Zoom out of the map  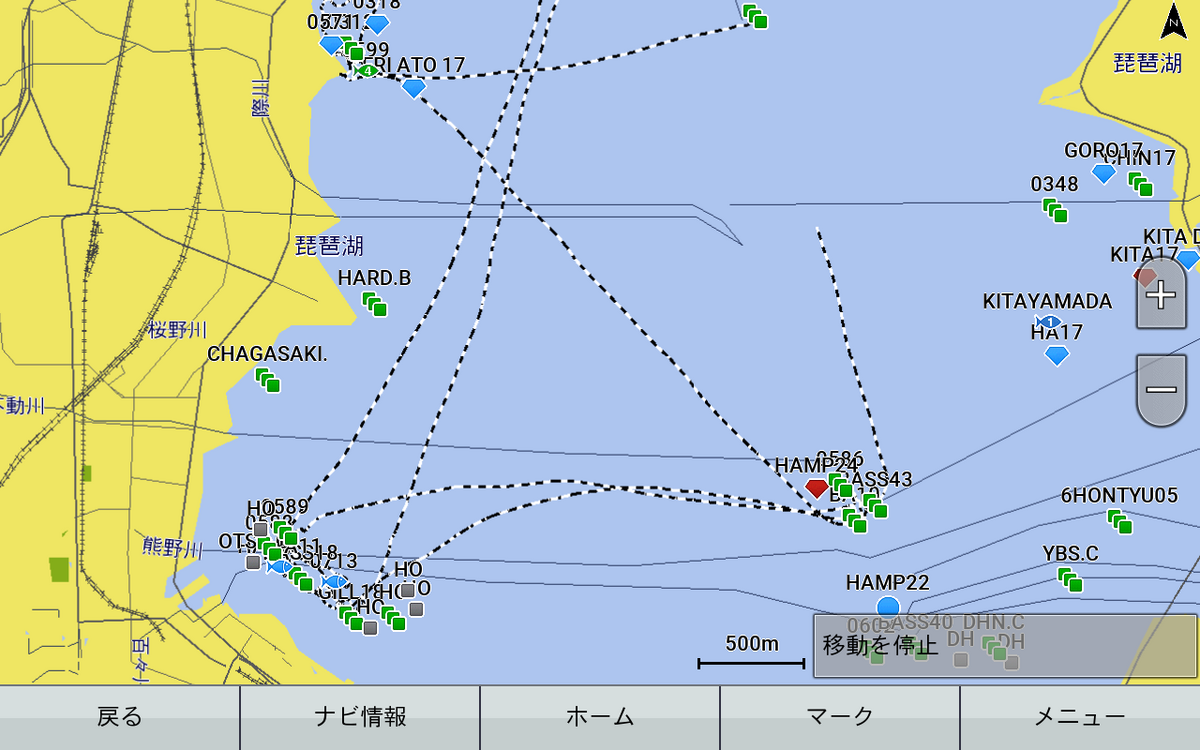(1160, 390)
